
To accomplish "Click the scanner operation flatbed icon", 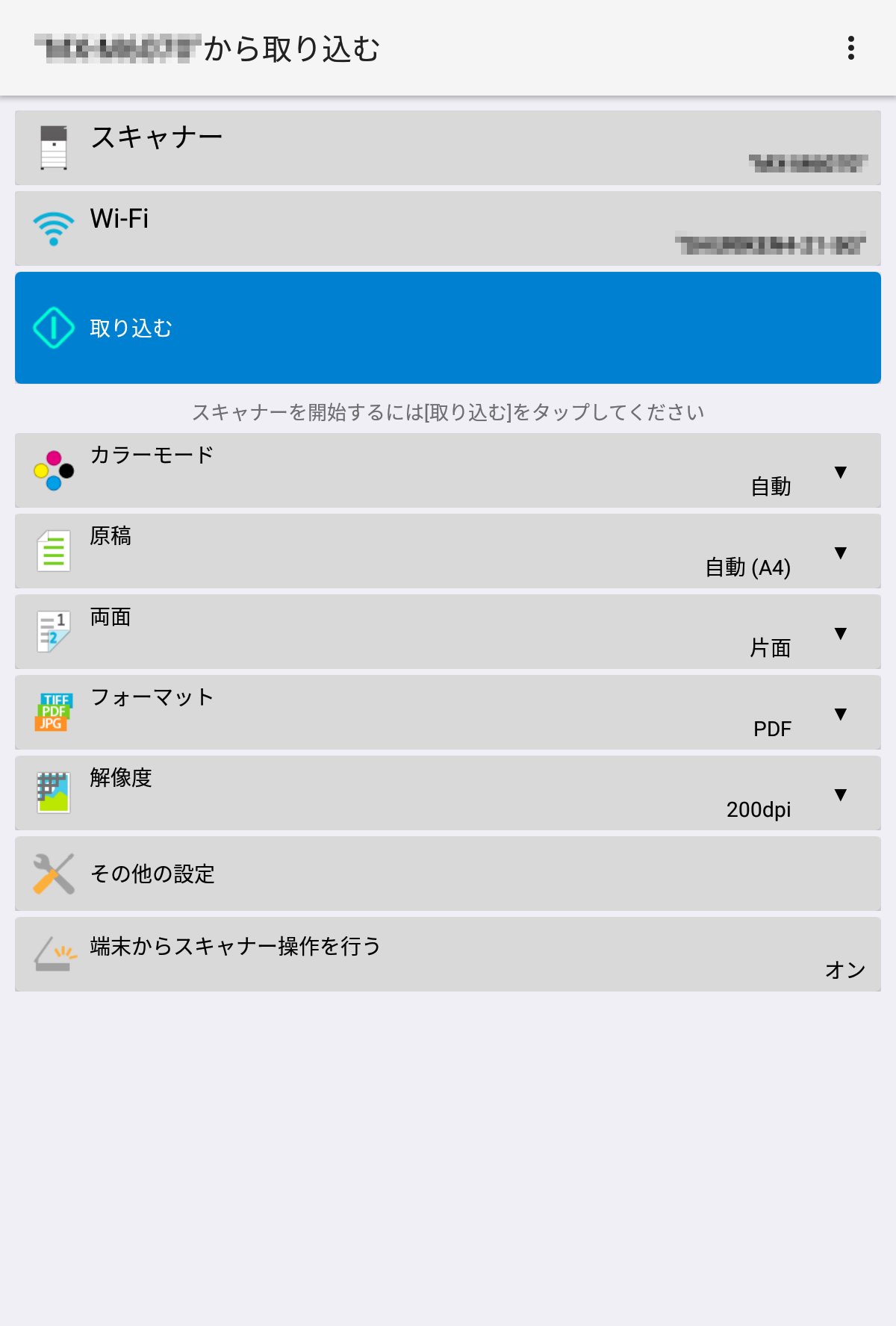I will (52, 953).
